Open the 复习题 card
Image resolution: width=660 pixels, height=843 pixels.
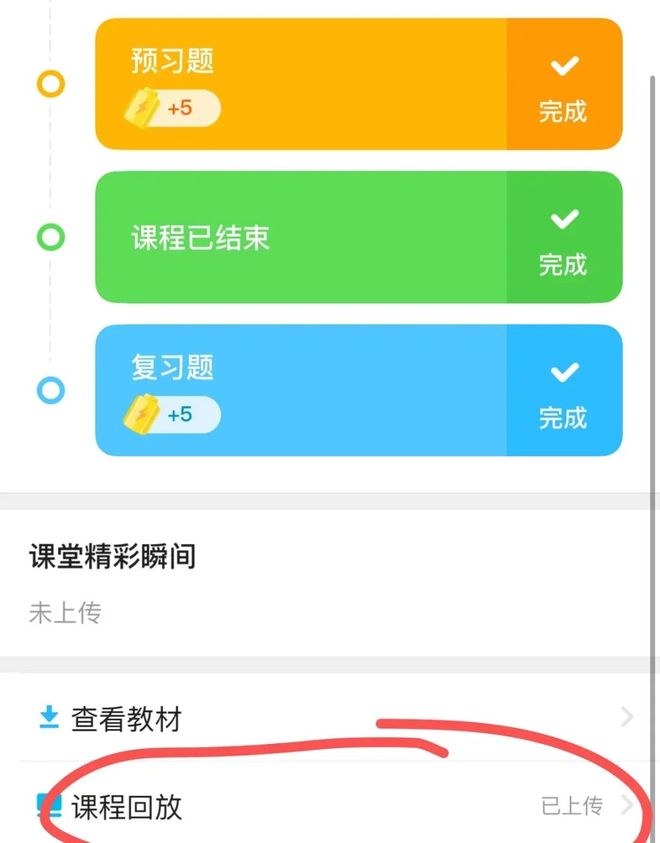pos(300,390)
